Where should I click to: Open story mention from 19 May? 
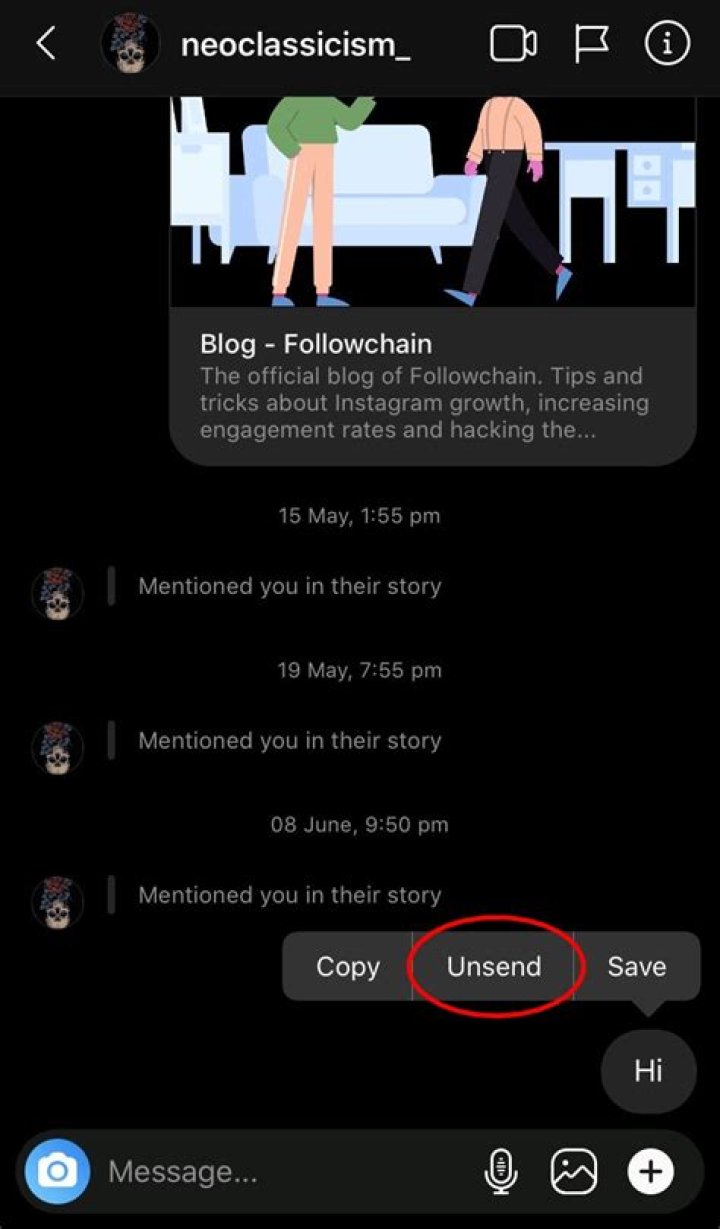289,741
